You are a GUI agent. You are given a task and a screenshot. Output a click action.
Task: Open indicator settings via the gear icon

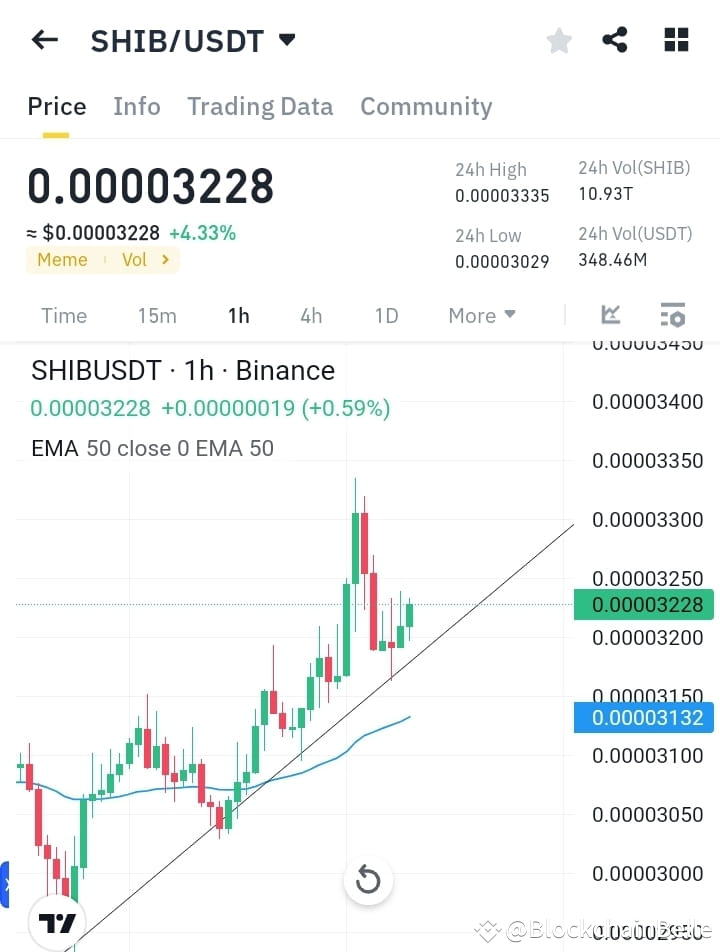pyautogui.click(x=673, y=314)
